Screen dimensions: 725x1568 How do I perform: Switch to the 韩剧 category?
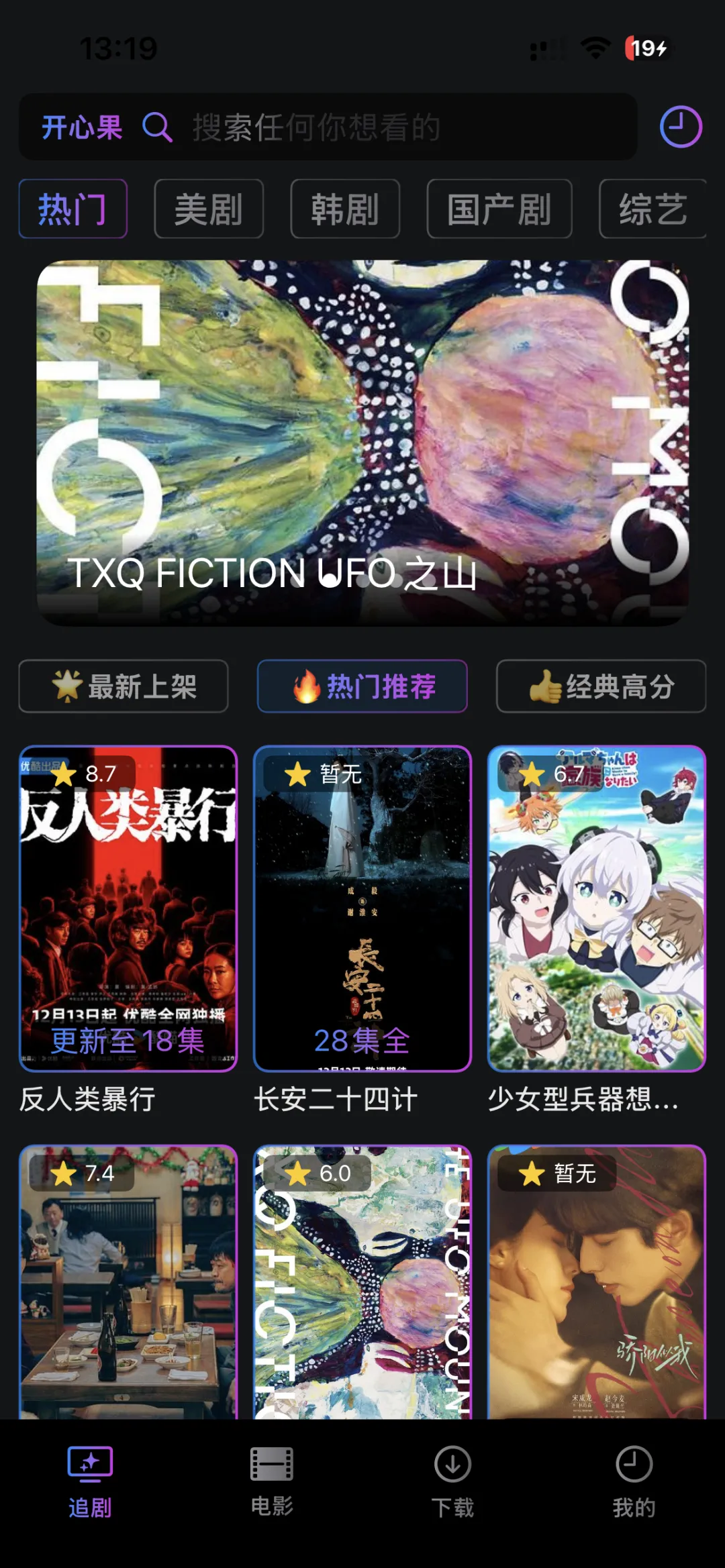pyautogui.click(x=345, y=209)
